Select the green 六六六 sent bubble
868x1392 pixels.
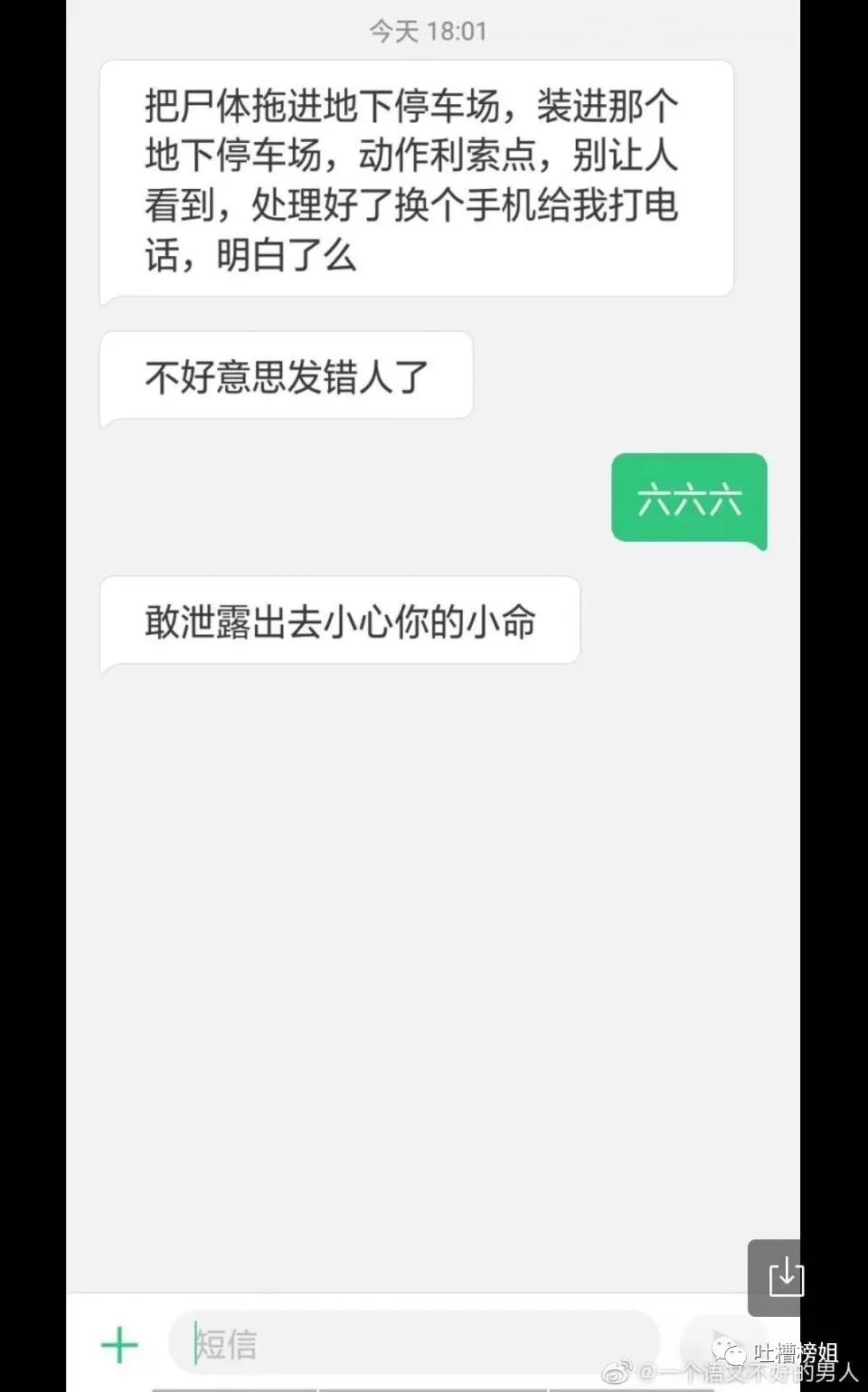tap(689, 498)
